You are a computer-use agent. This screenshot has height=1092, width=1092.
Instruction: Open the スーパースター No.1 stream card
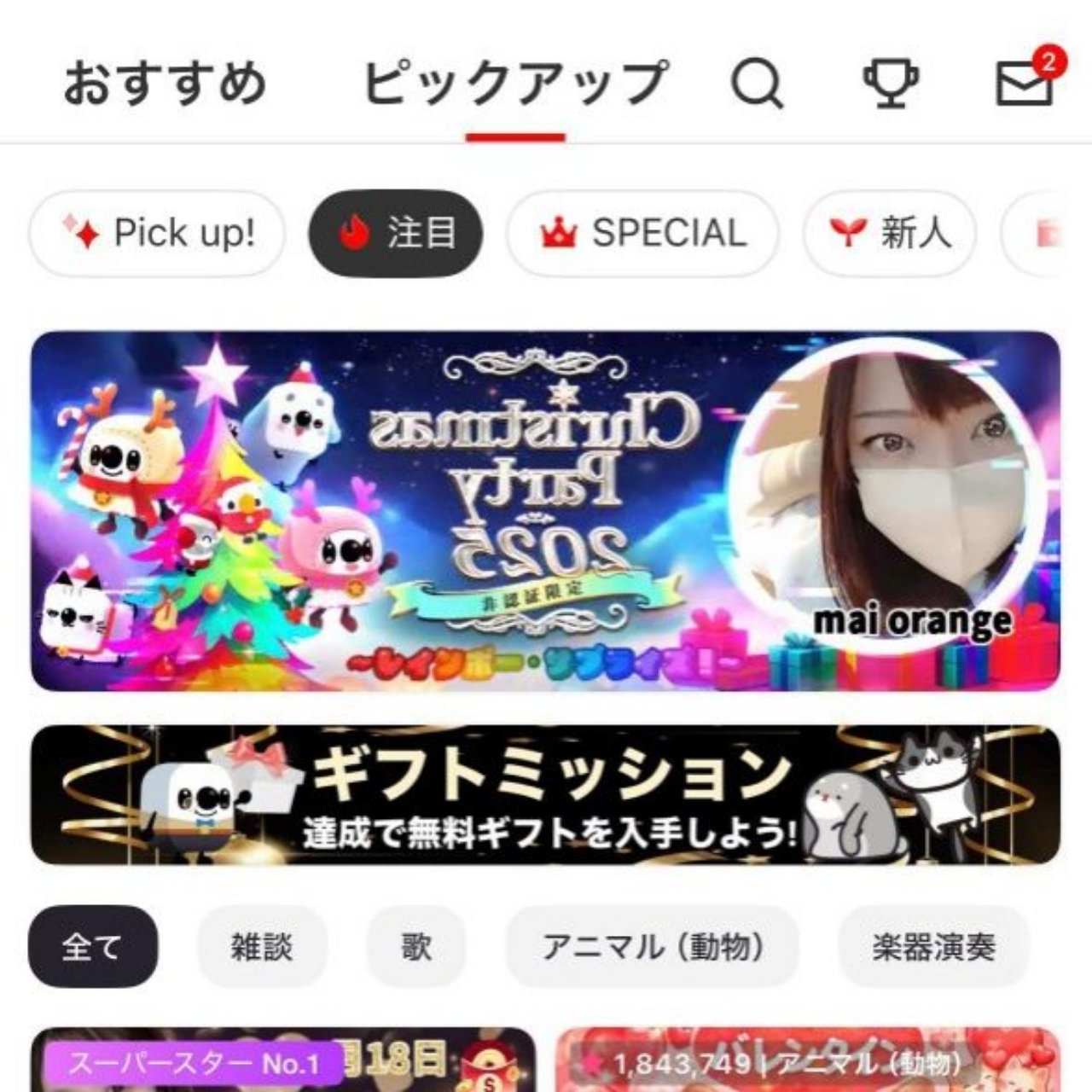pos(283,1062)
